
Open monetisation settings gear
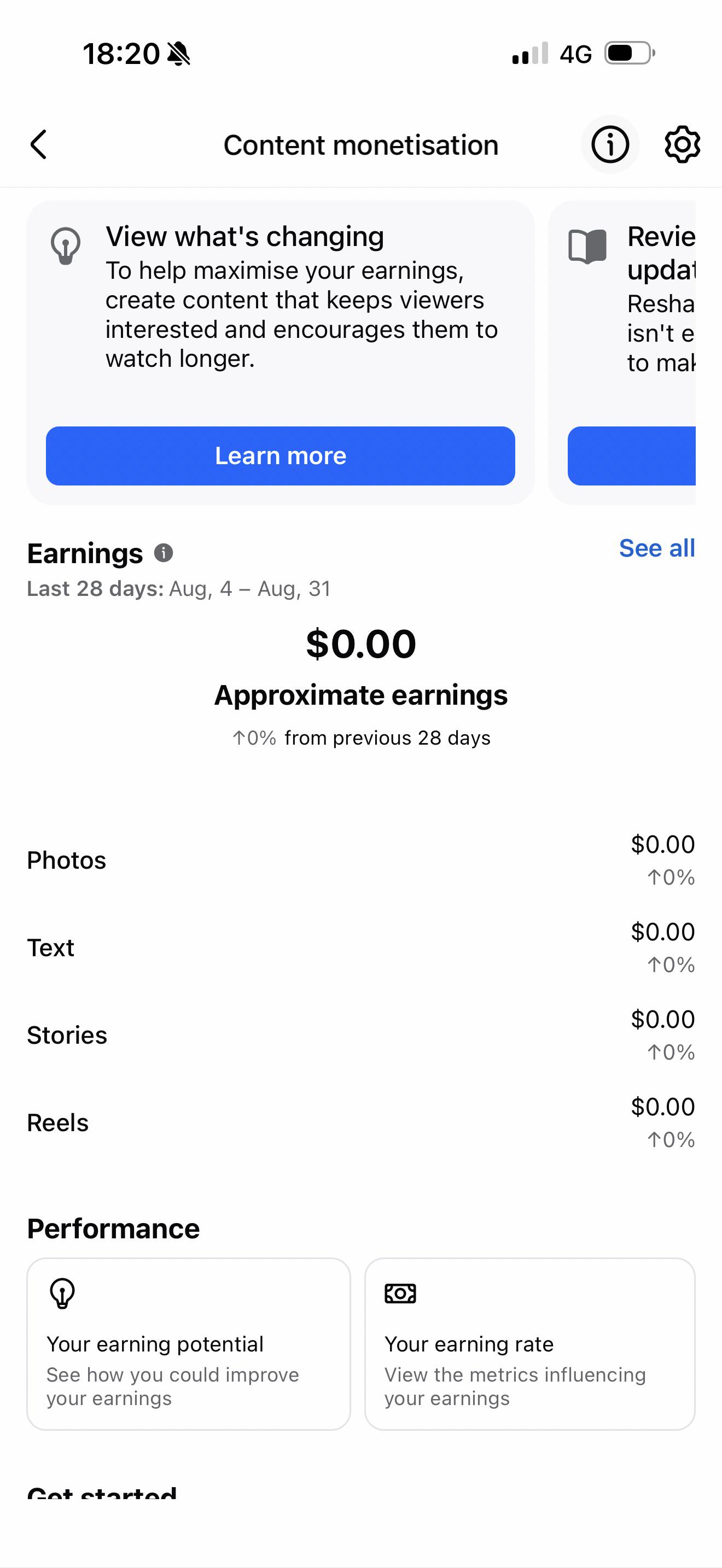tap(682, 145)
